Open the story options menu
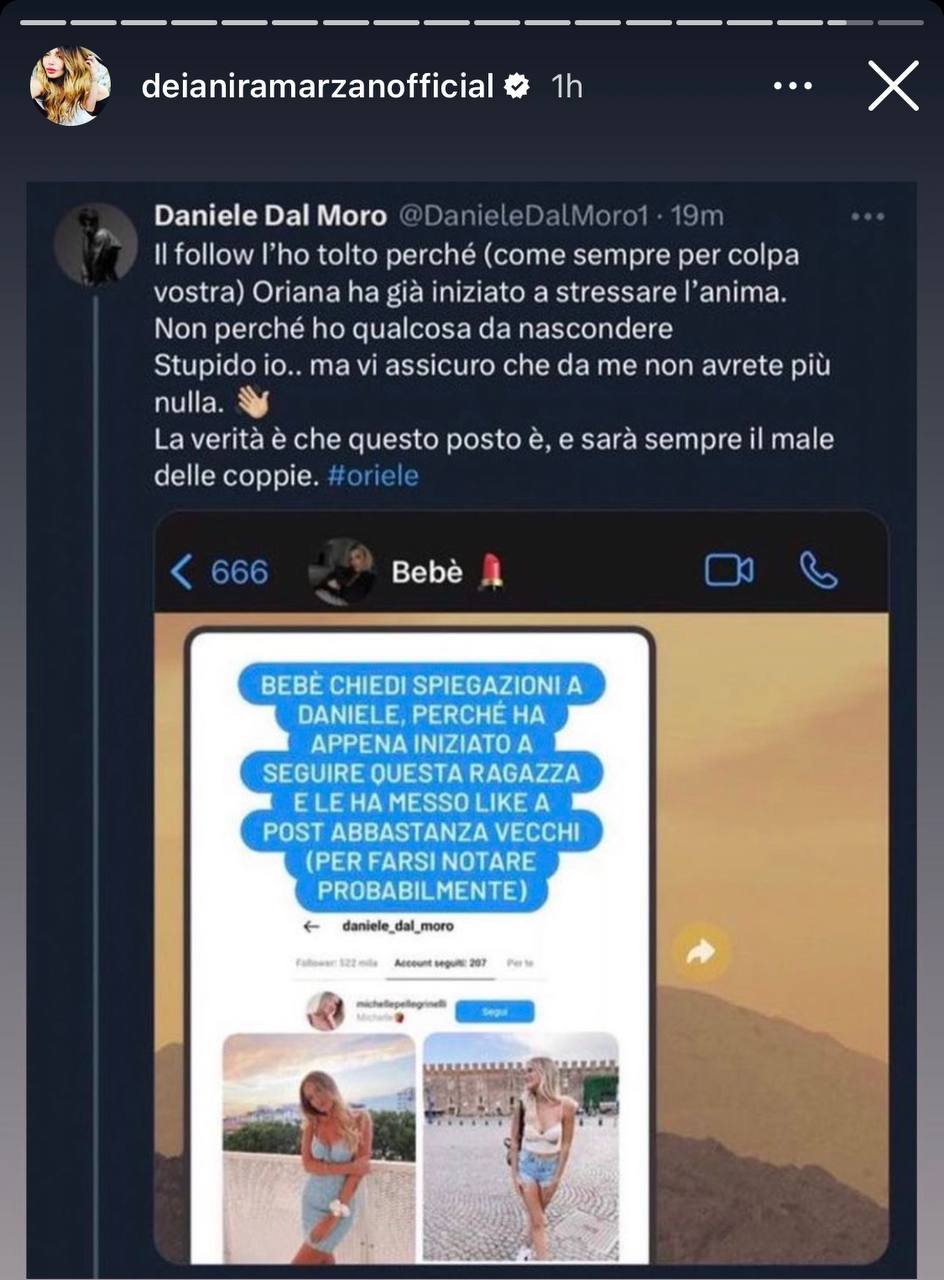Screen dimensions: 944x1280 (792, 87)
